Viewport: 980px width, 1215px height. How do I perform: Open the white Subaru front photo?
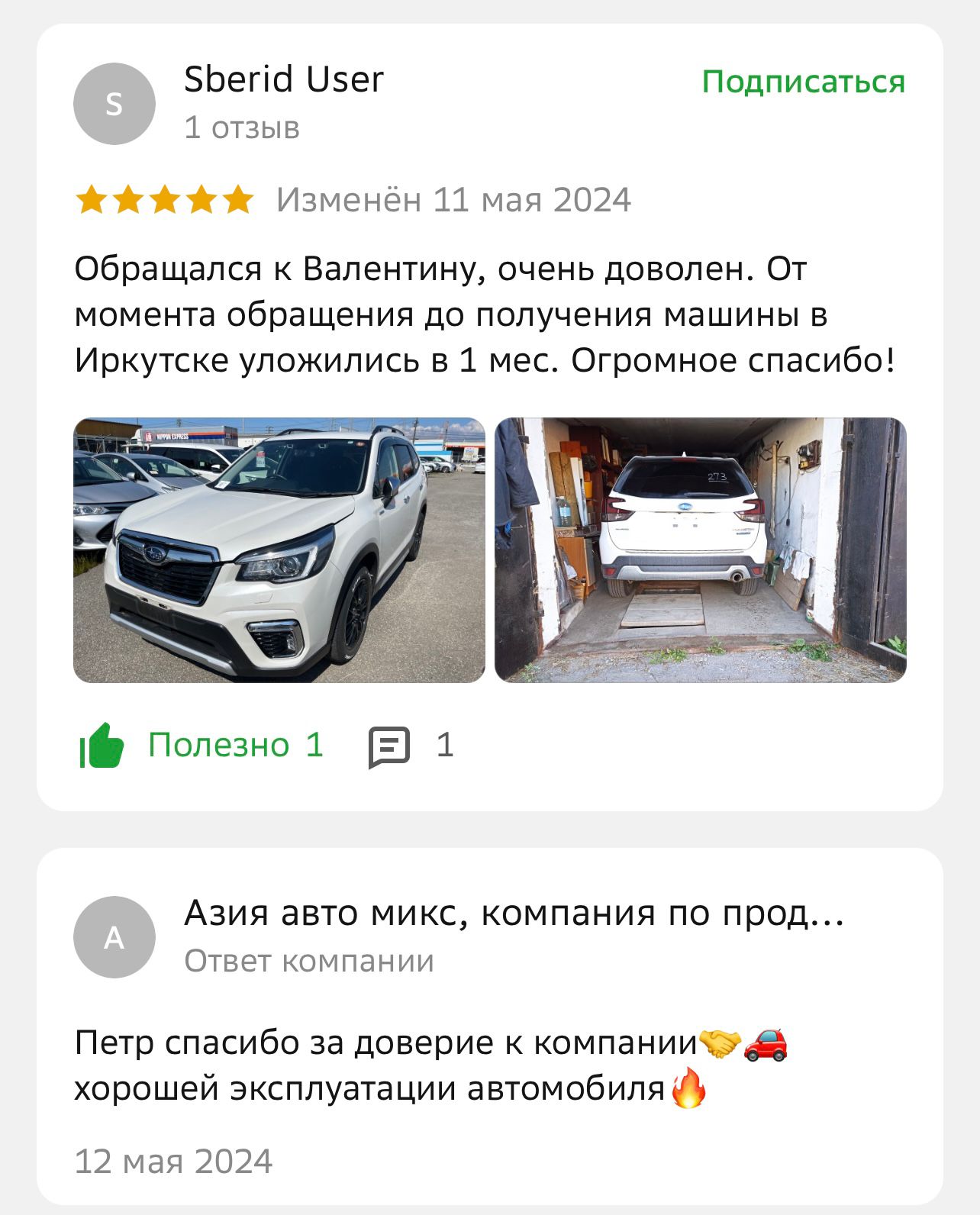279,549
